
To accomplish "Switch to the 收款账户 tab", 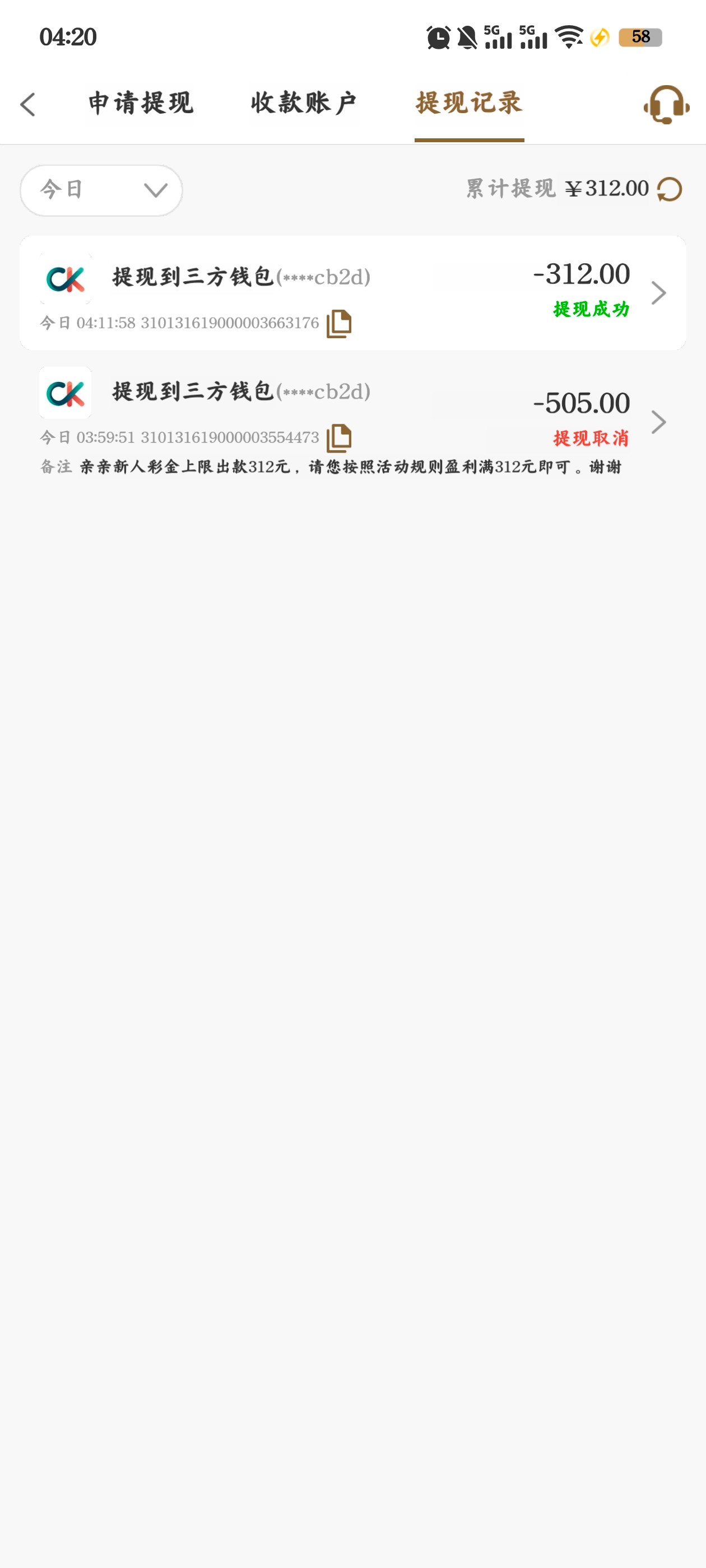I will click(x=303, y=103).
